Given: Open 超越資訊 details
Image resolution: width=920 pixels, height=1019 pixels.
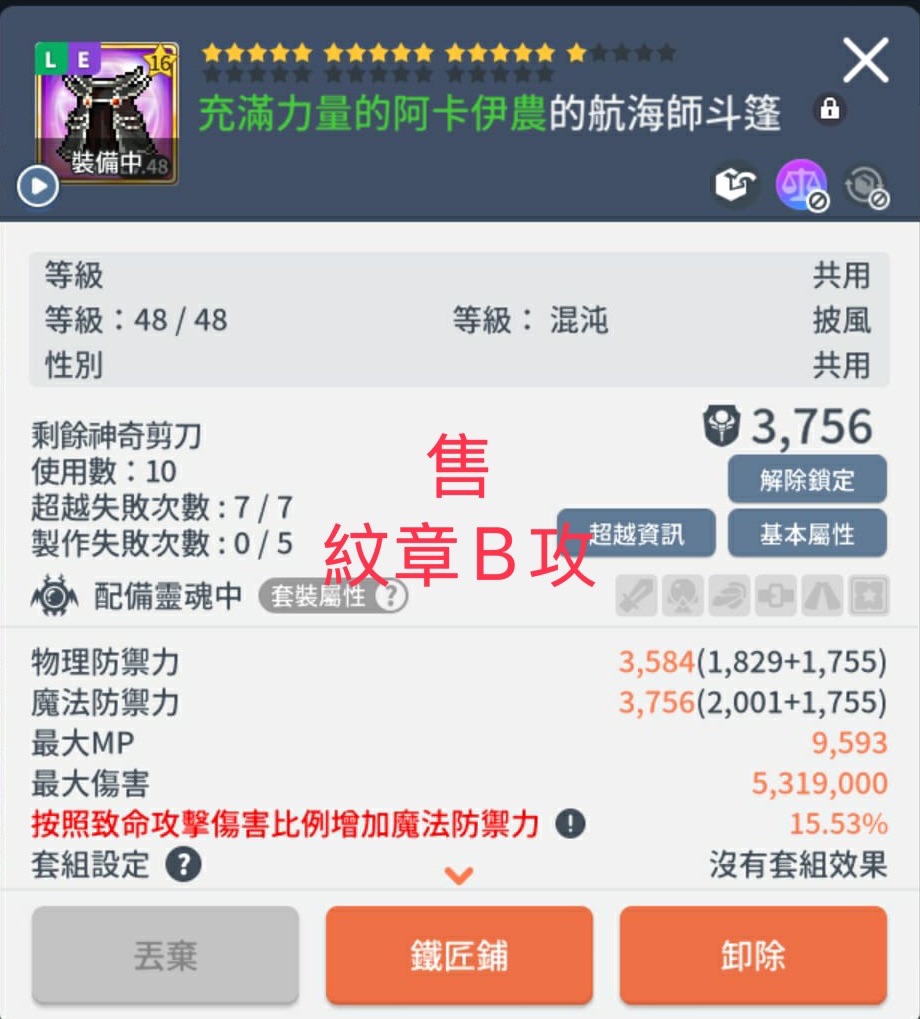Looking at the screenshot, I should [636, 533].
